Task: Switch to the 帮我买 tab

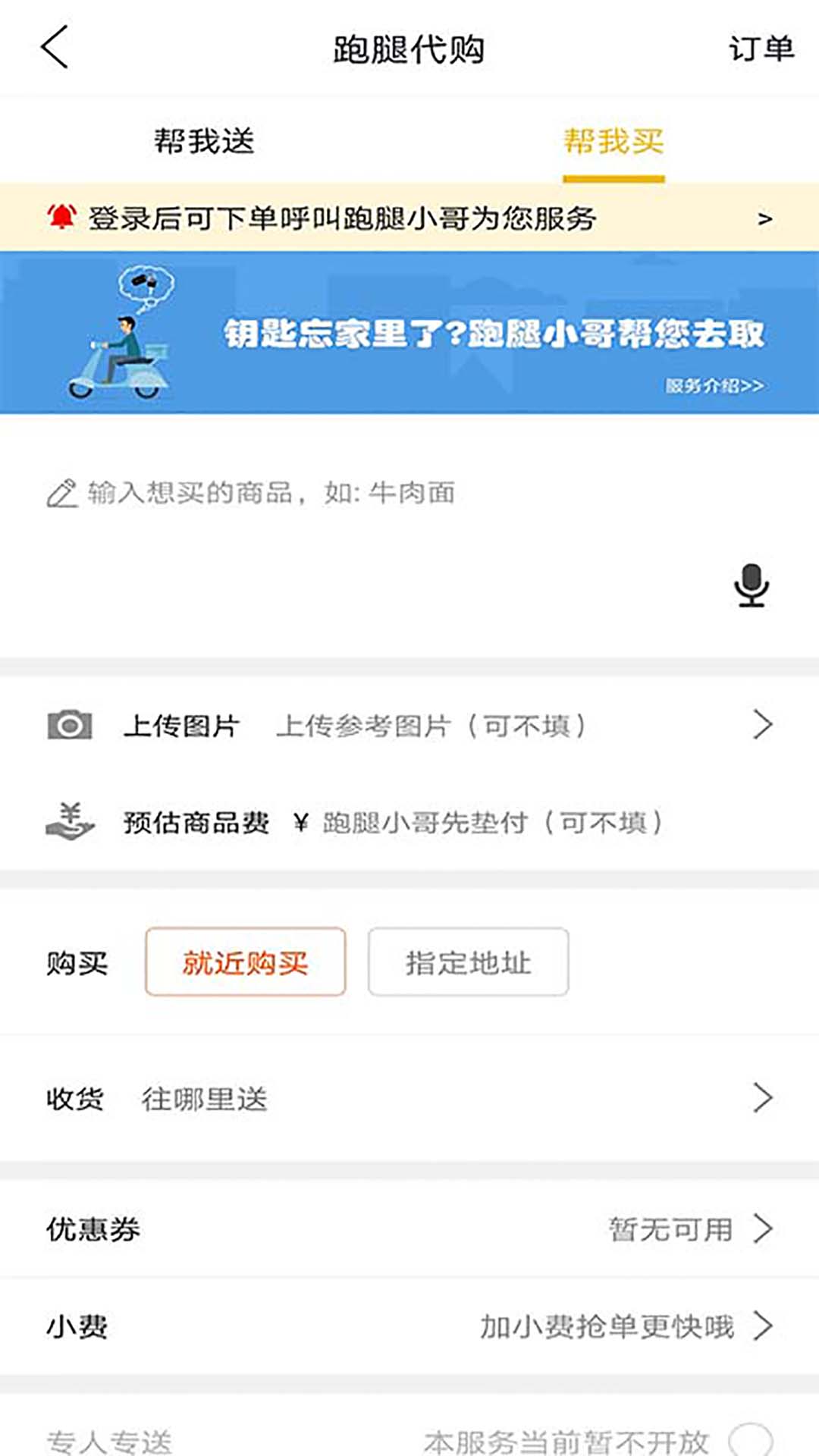Action: click(616, 141)
